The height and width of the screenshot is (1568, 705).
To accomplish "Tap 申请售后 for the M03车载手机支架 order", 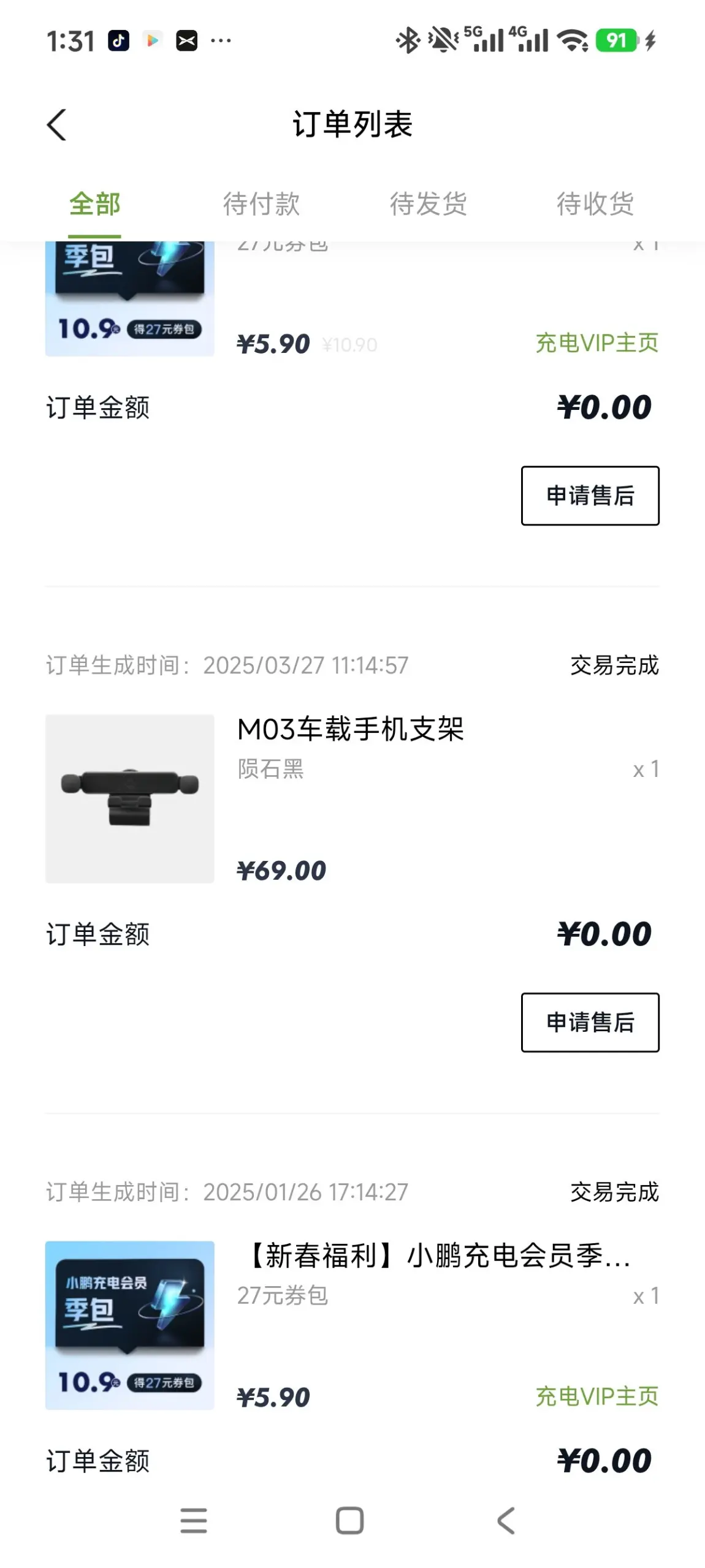I will tap(590, 1022).
